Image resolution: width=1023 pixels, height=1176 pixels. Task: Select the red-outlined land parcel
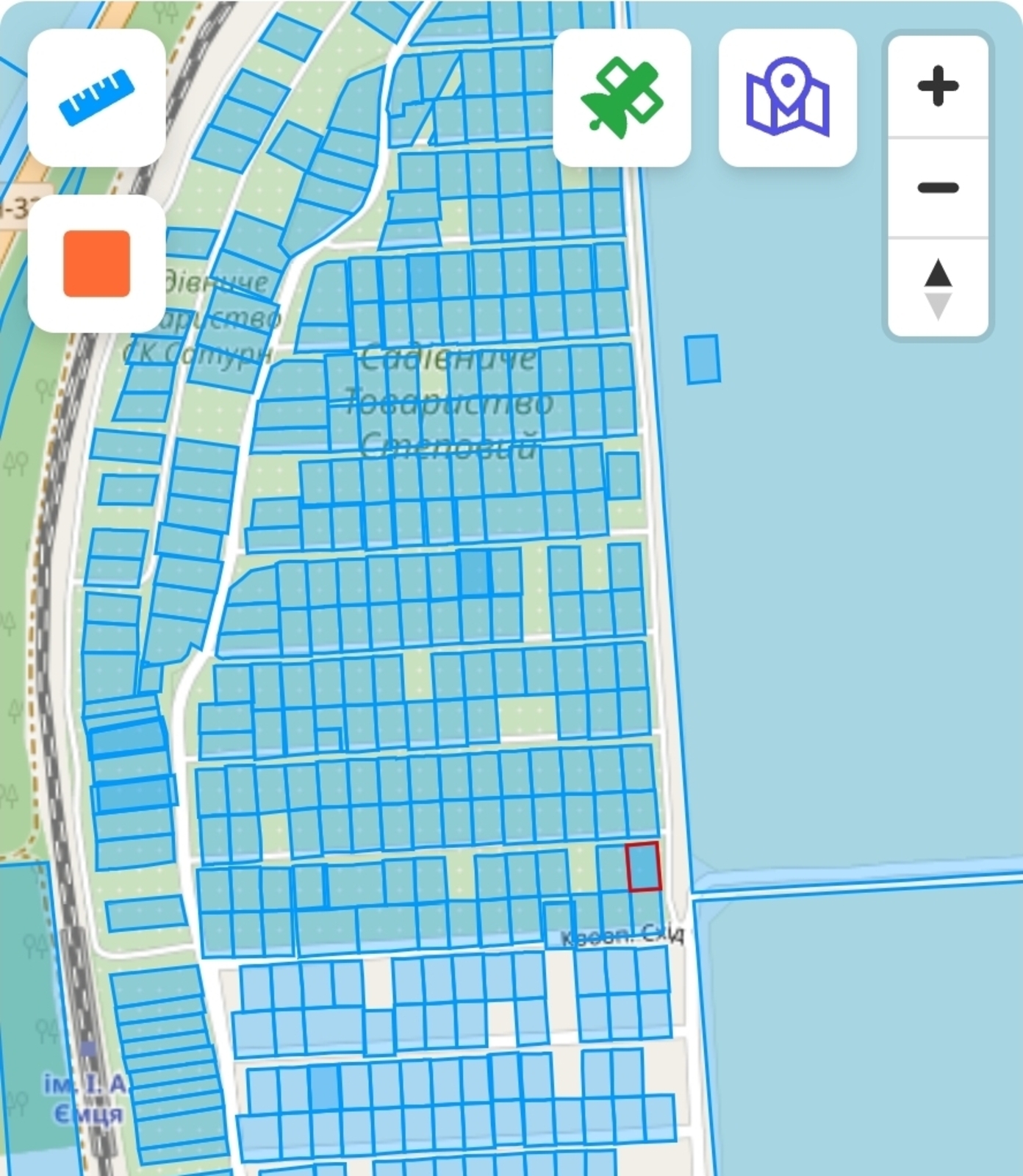pos(643,867)
